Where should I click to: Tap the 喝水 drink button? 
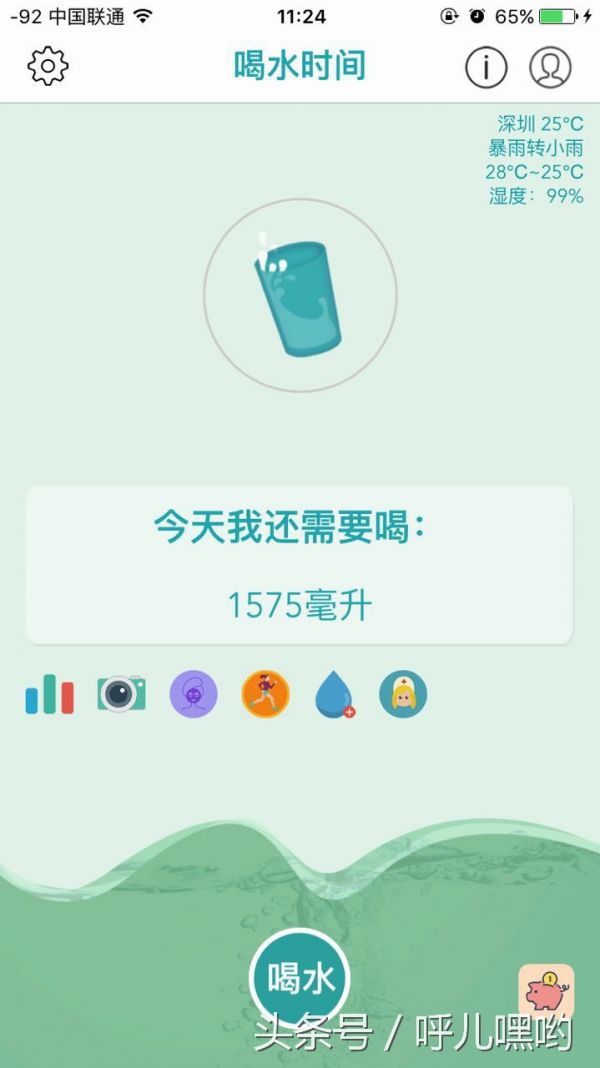point(300,978)
